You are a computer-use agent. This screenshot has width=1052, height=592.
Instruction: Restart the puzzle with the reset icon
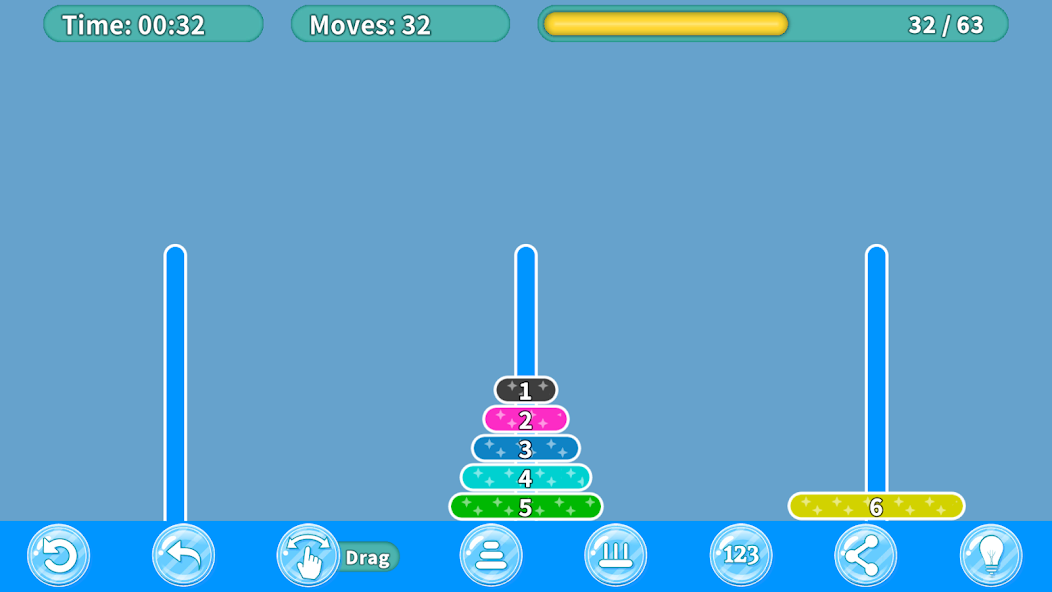pos(58,555)
